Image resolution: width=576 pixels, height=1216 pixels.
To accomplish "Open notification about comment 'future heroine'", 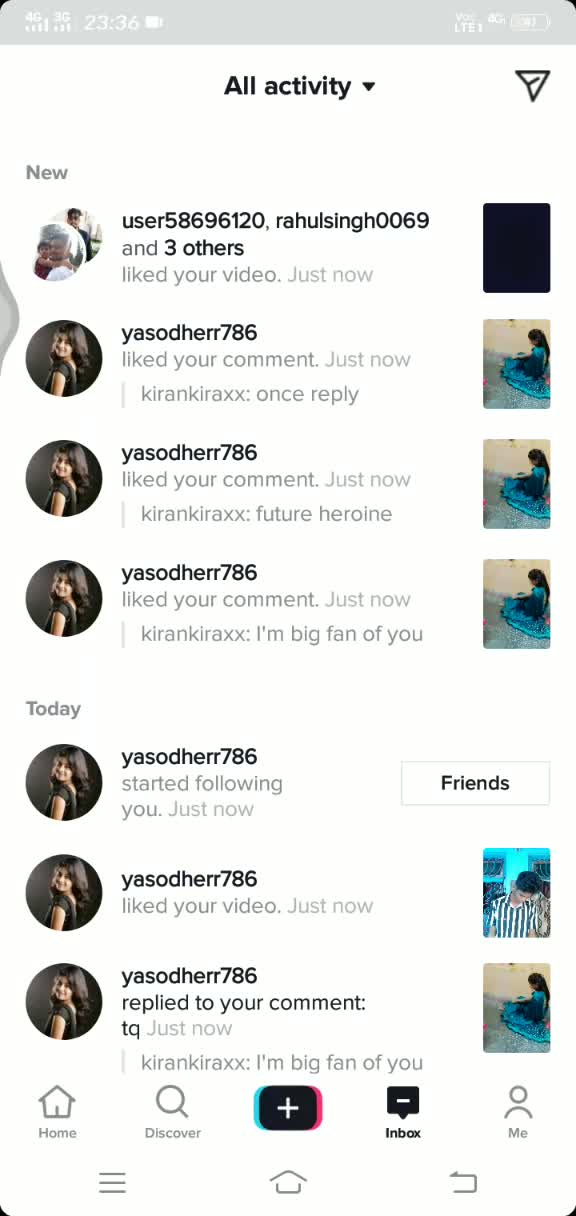I will pyautogui.click(x=288, y=483).
